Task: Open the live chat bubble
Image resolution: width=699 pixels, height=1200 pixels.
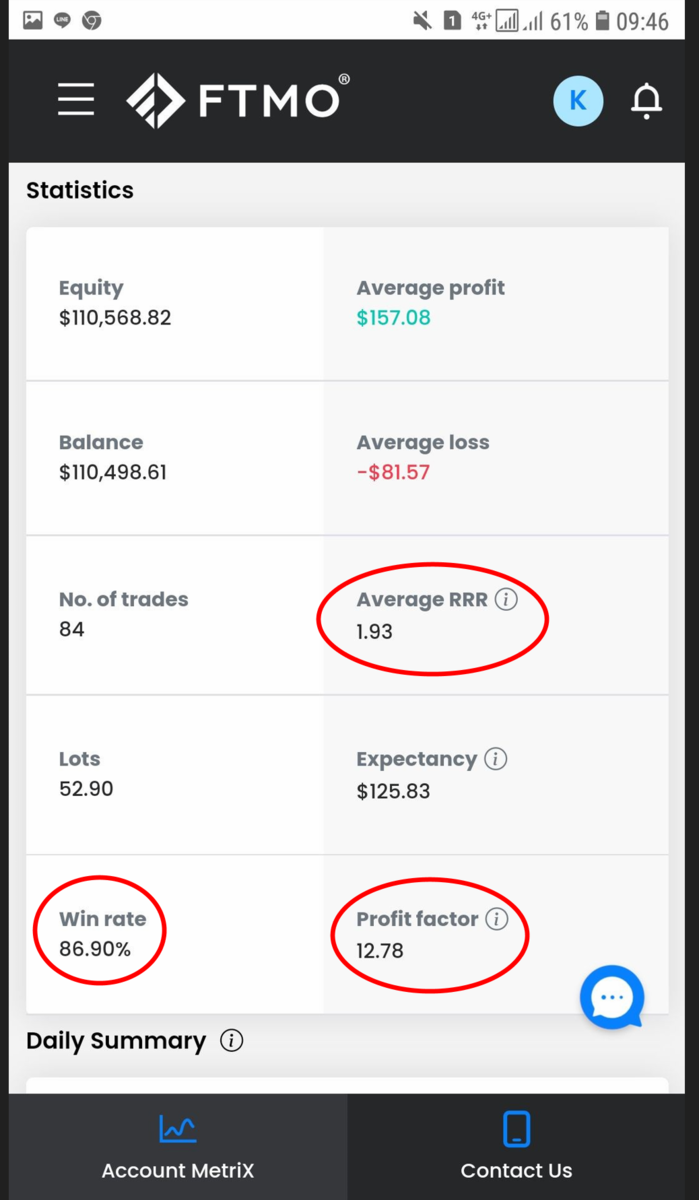Action: pos(612,997)
